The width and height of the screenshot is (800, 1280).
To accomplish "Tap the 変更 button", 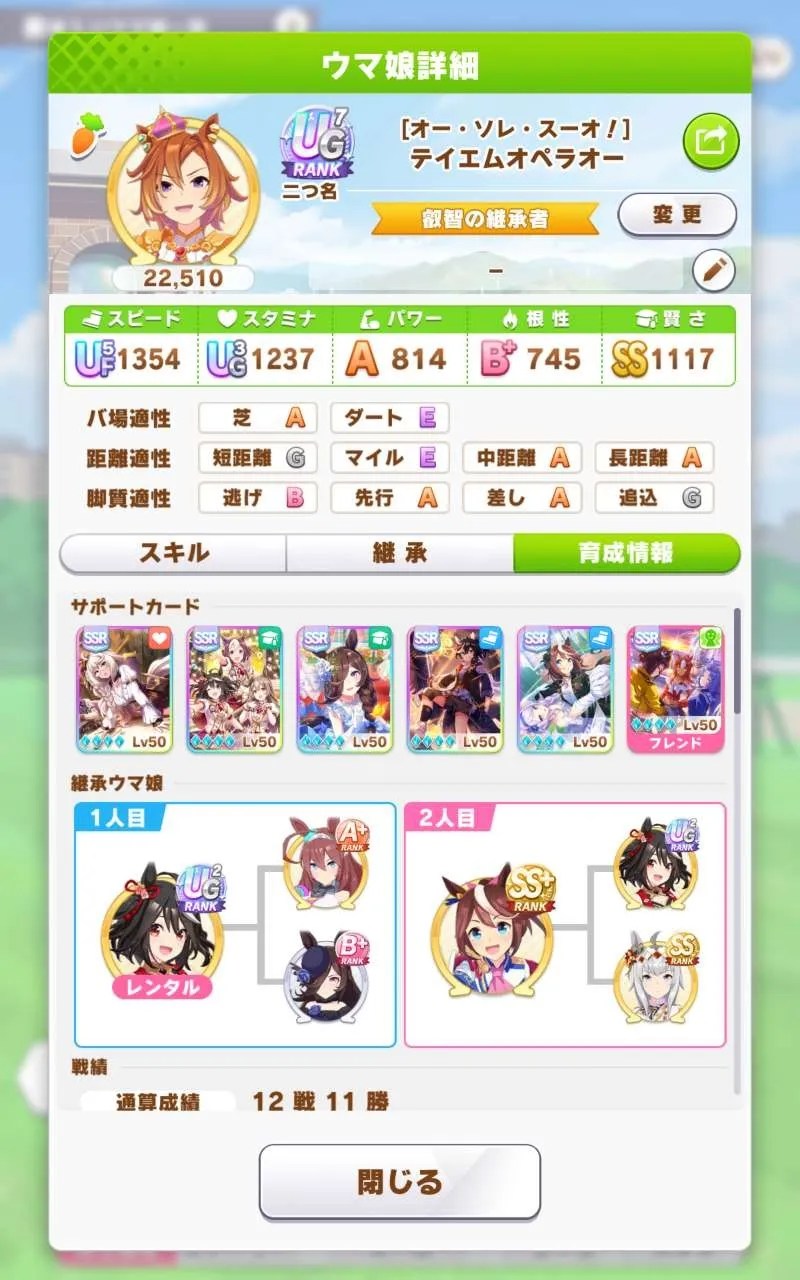I will point(677,214).
